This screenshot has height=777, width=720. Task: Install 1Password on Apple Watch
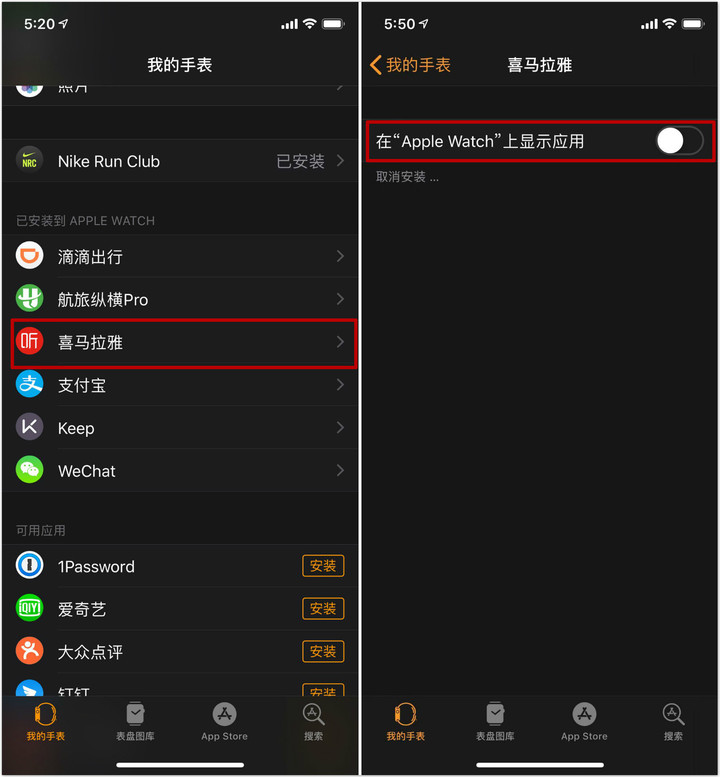pos(323,566)
